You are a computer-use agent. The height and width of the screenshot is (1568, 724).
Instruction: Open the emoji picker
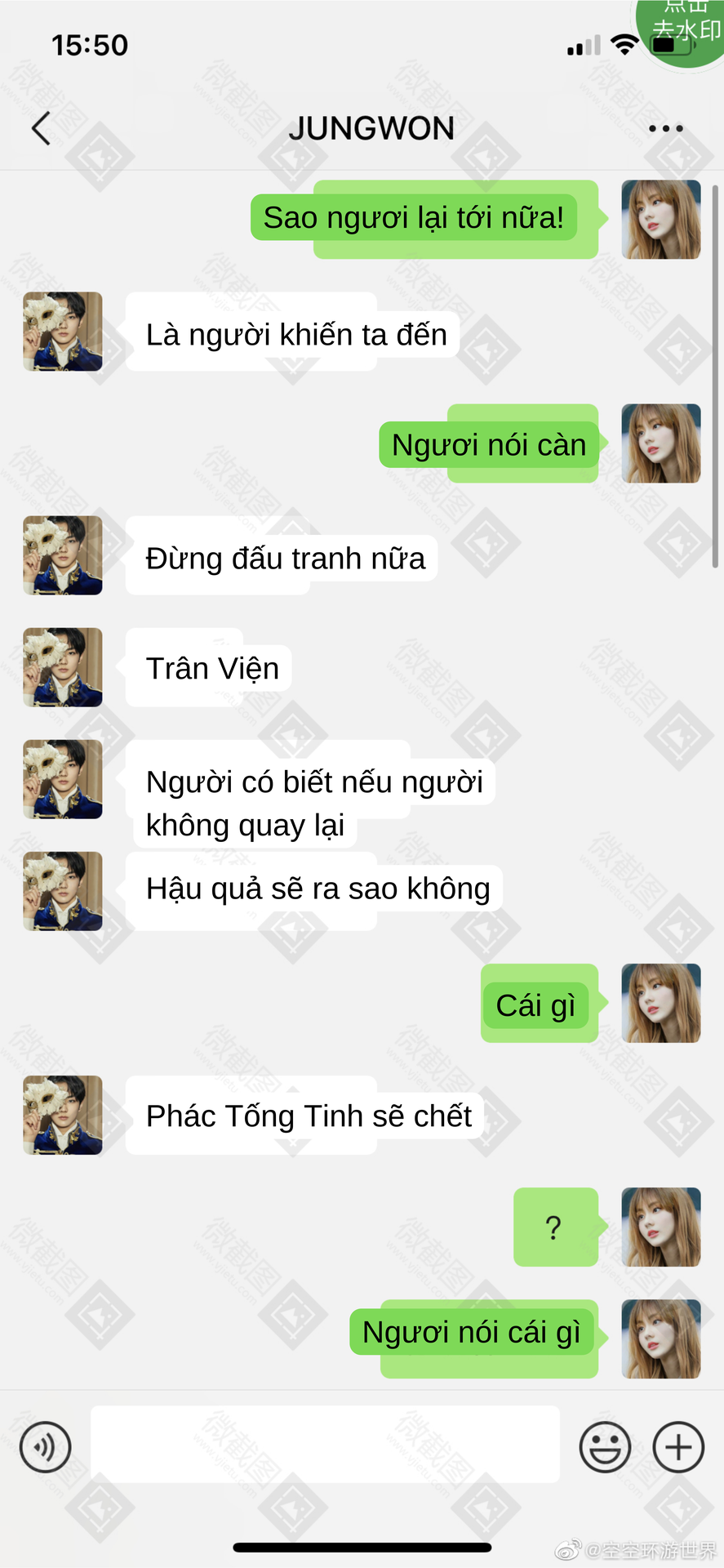(x=605, y=1447)
